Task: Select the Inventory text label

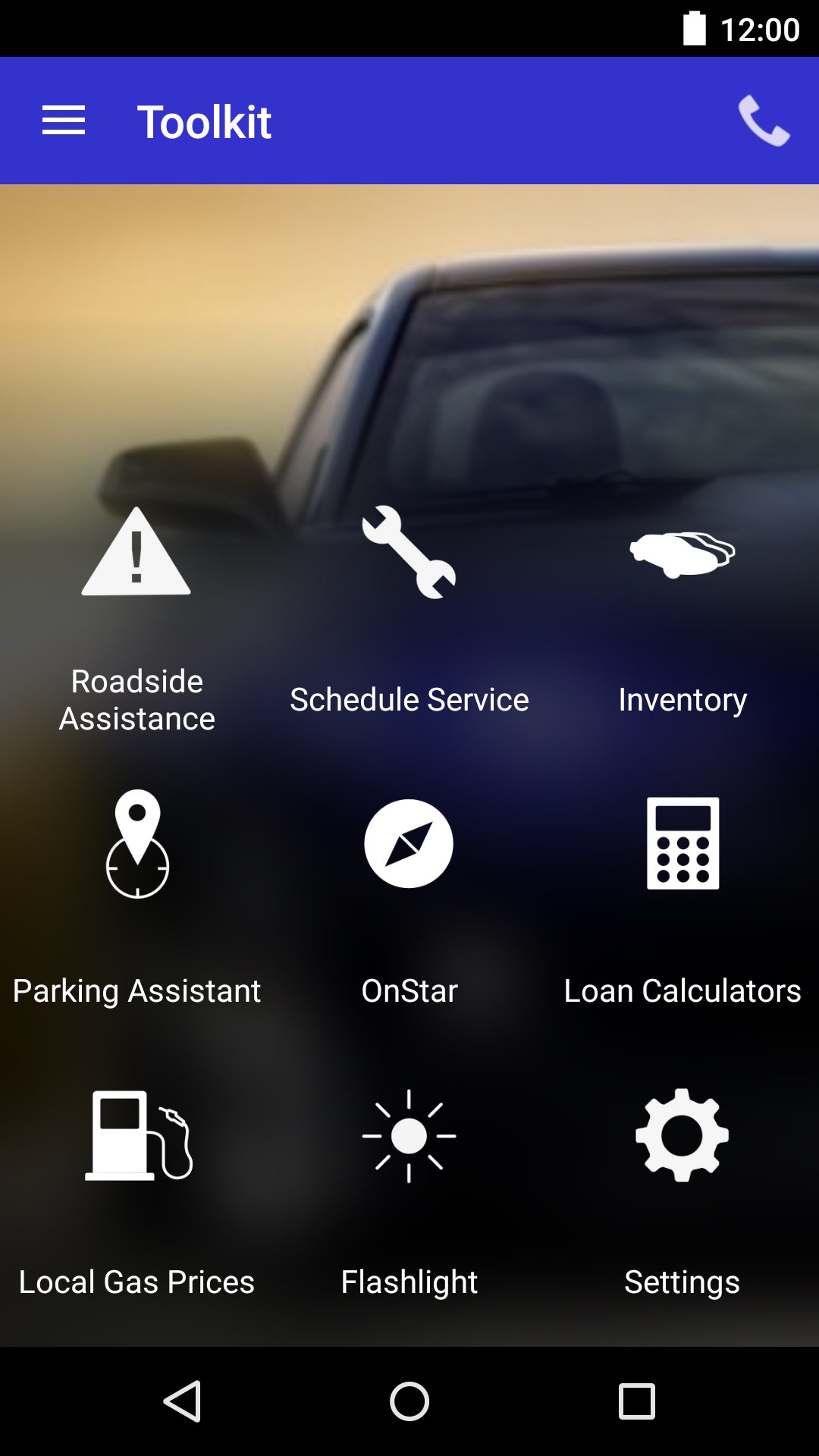Action: coord(682,700)
